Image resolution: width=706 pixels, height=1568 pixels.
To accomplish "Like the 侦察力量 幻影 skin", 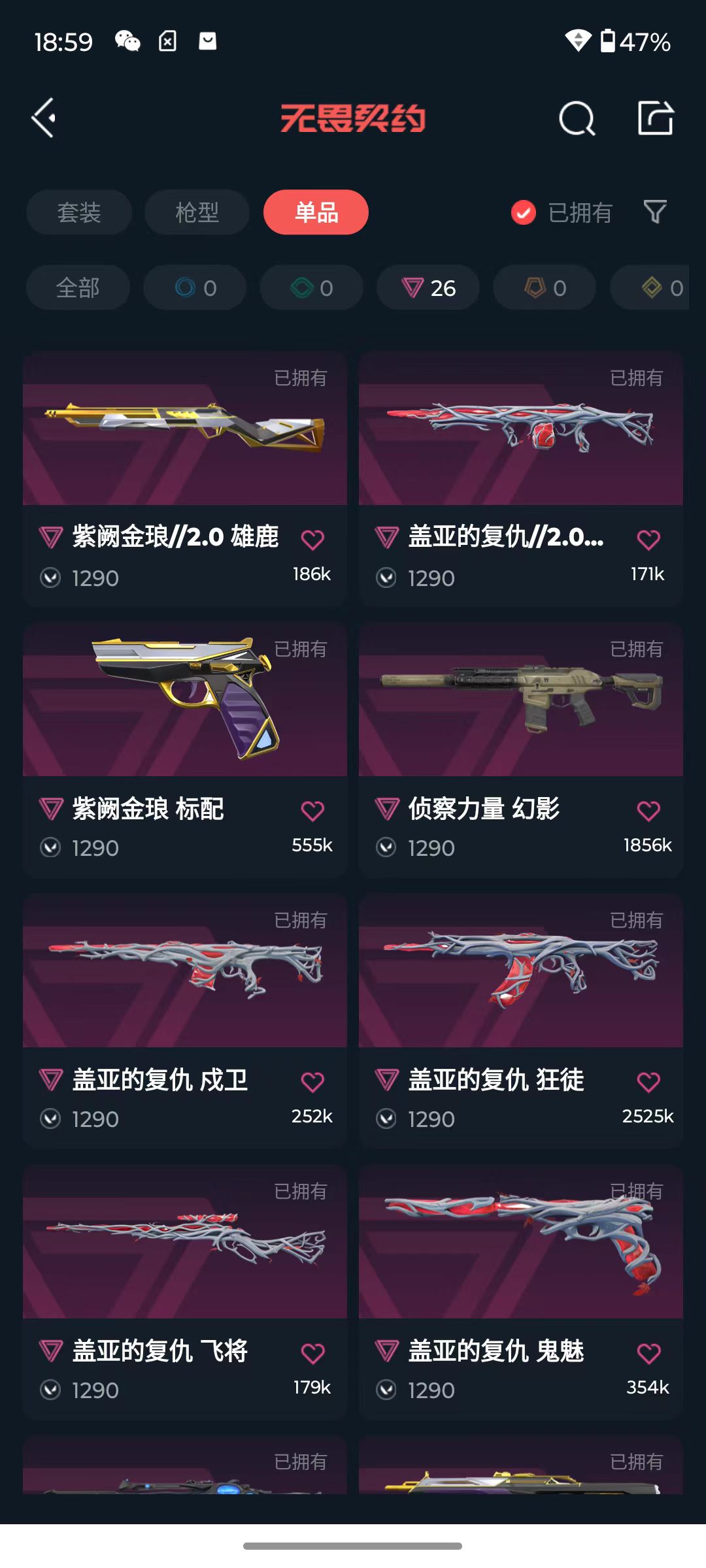I will (x=648, y=811).
